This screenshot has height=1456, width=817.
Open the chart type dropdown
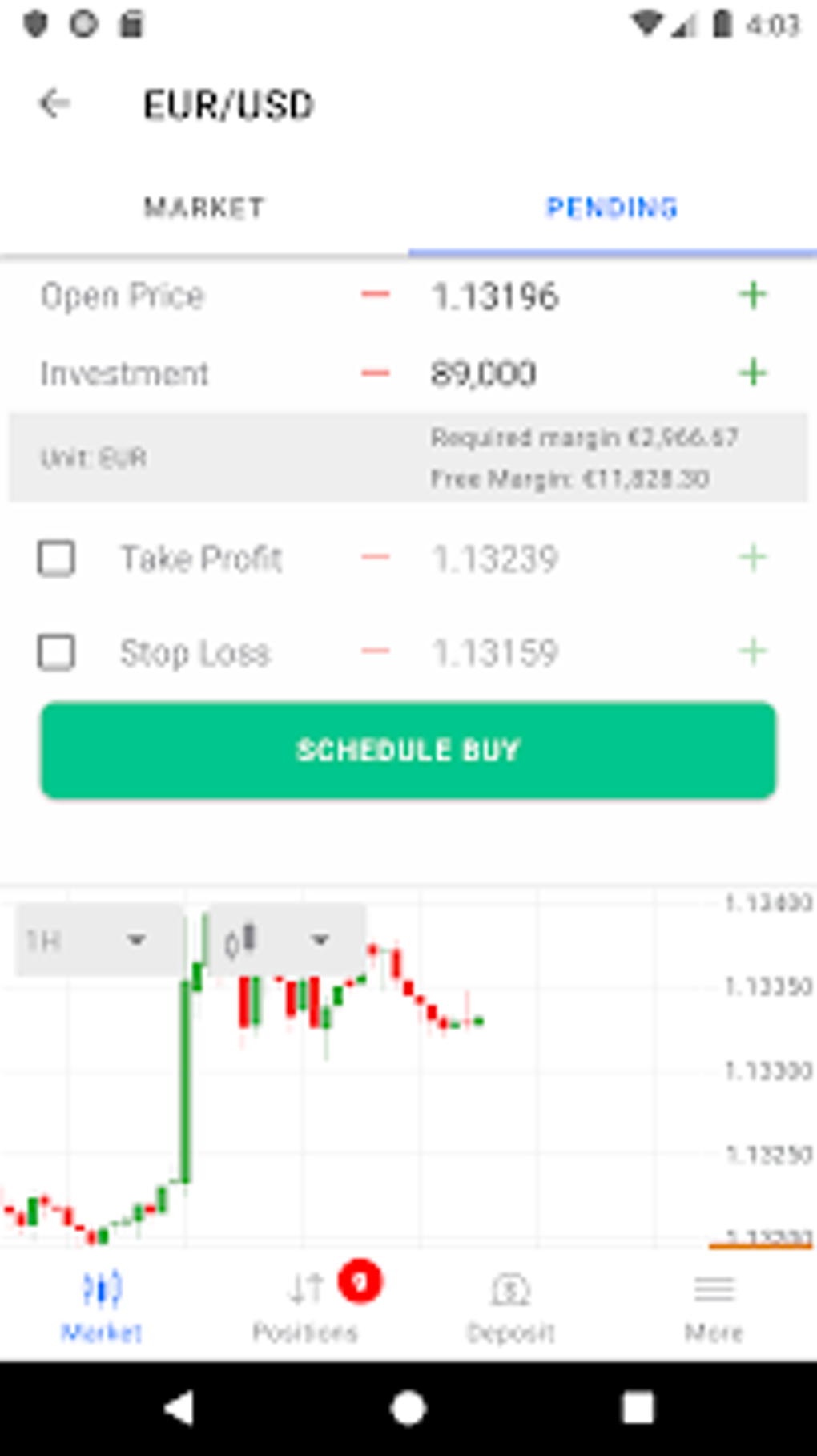coord(285,940)
